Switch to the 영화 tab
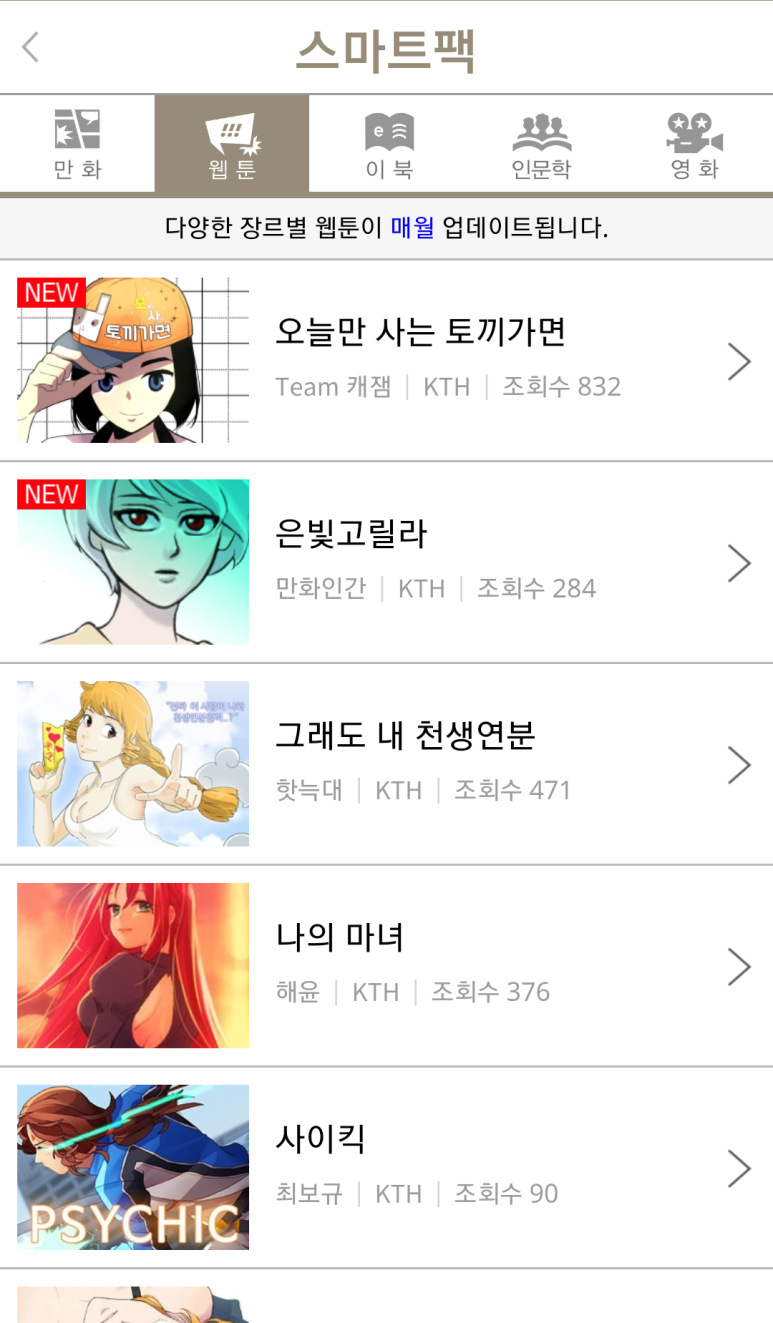The height and width of the screenshot is (1323, 773). pos(694,144)
